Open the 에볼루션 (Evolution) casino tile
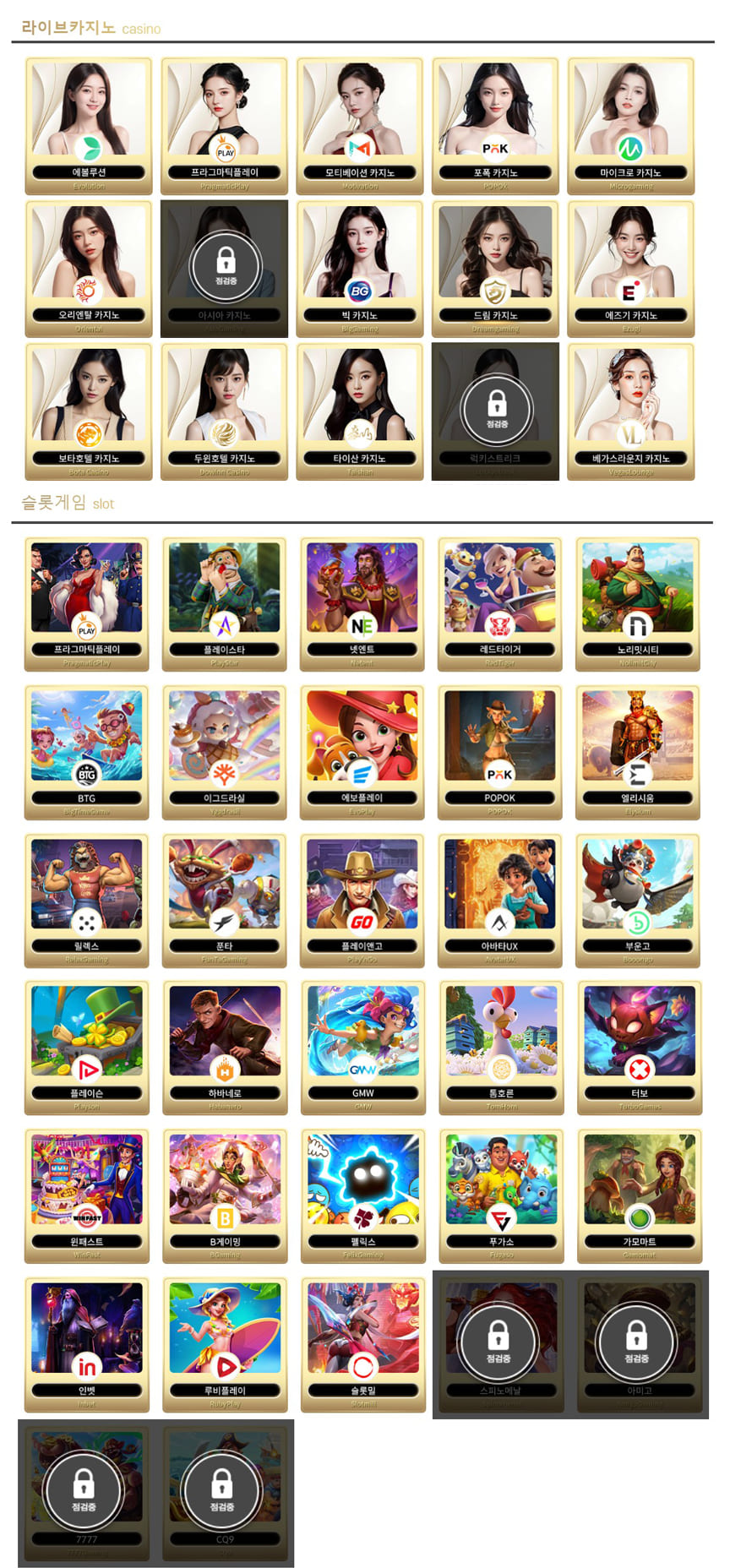730x1568 pixels. 89,125
